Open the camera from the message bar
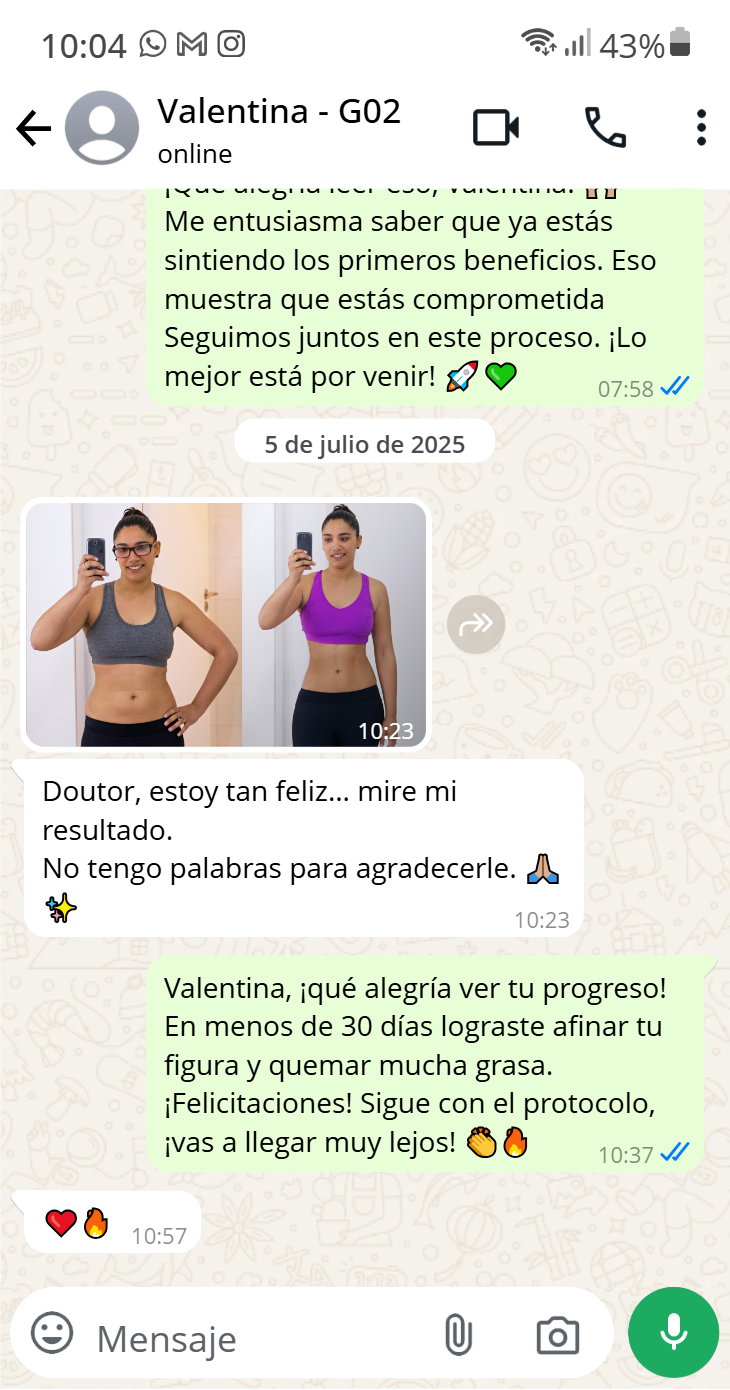The width and height of the screenshot is (730, 1390). point(557,1333)
